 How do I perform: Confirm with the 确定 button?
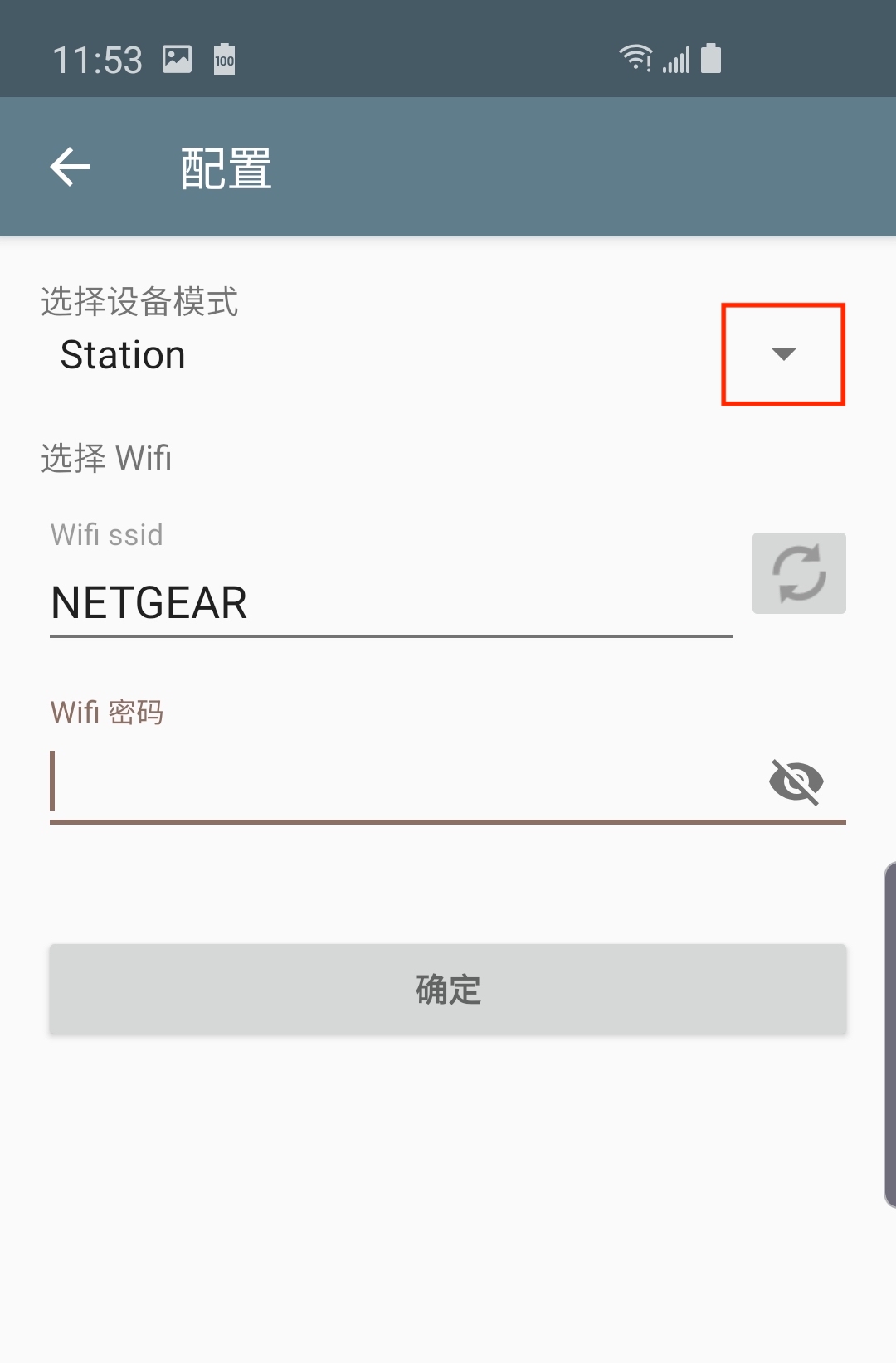point(448,989)
